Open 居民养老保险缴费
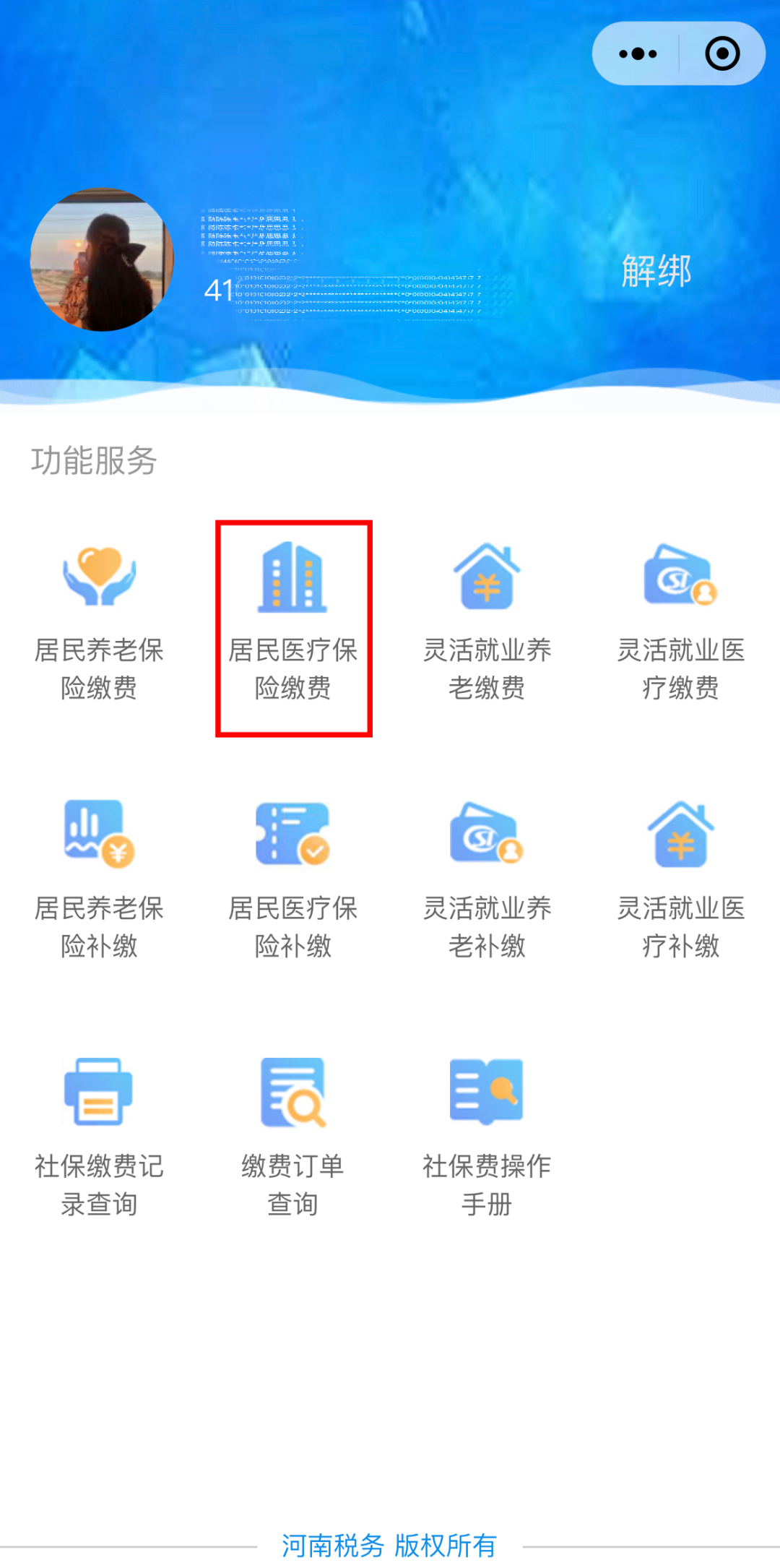The height and width of the screenshot is (1568, 780). [x=99, y=621]
